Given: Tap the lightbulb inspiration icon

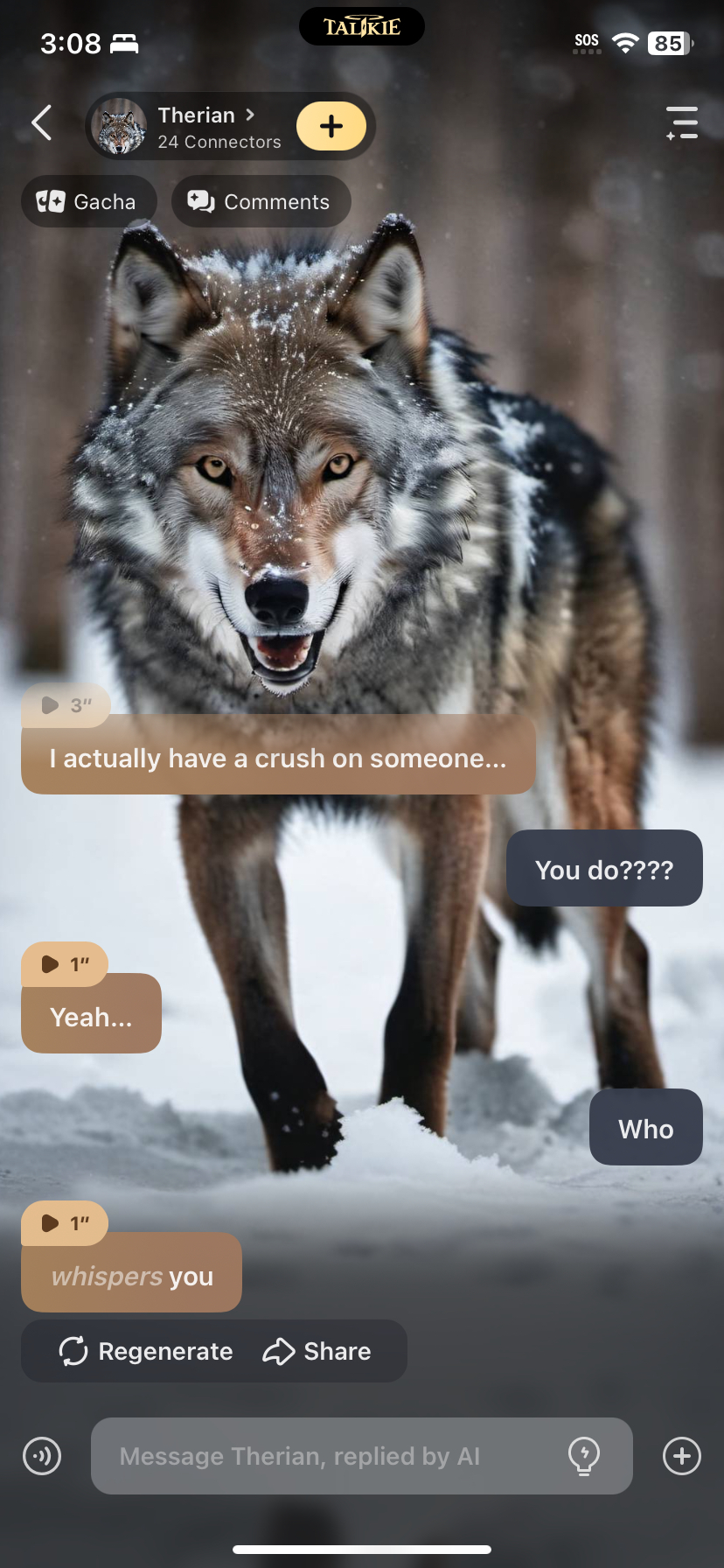Looking at the screenshot, I should coord(583,1456).
